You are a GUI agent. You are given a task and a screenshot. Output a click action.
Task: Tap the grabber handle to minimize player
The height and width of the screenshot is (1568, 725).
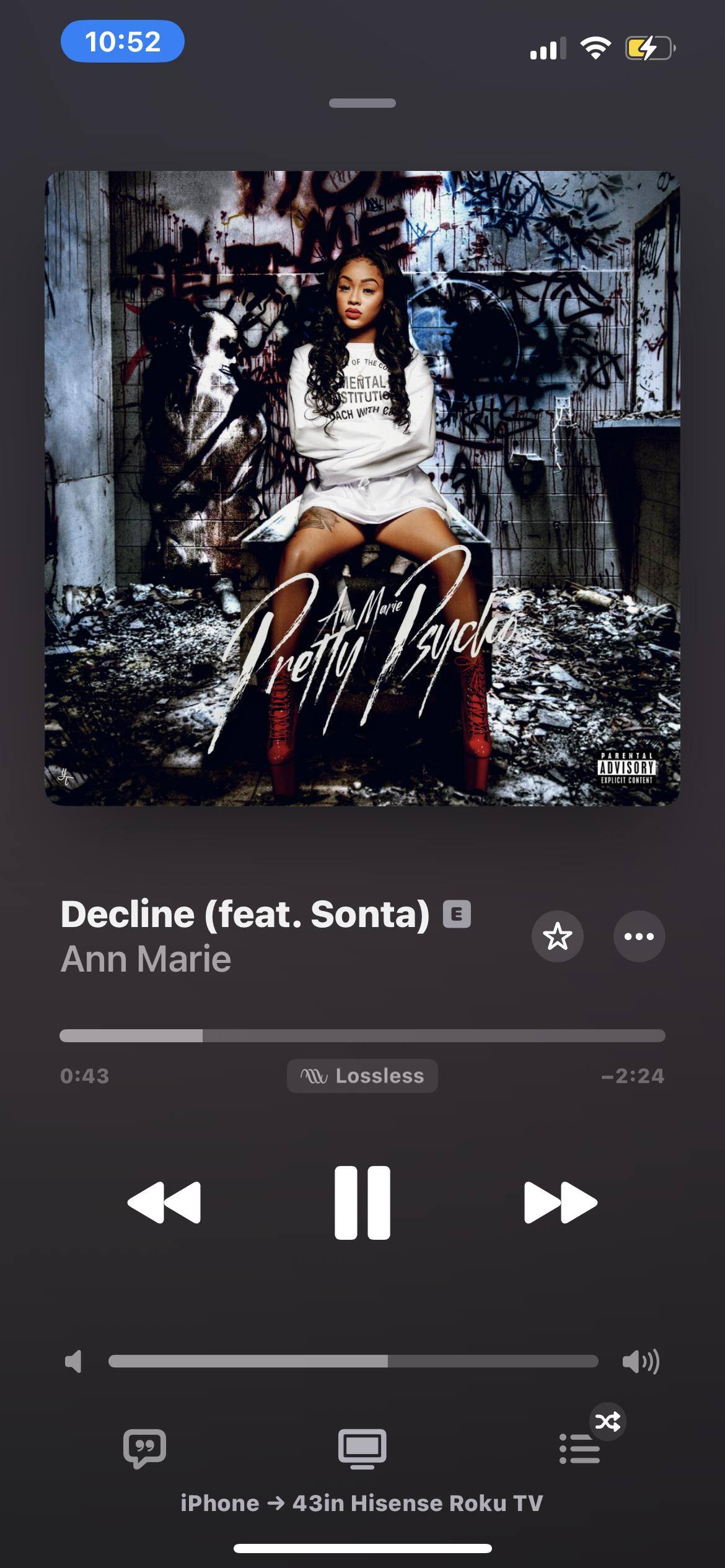(362, 103)
